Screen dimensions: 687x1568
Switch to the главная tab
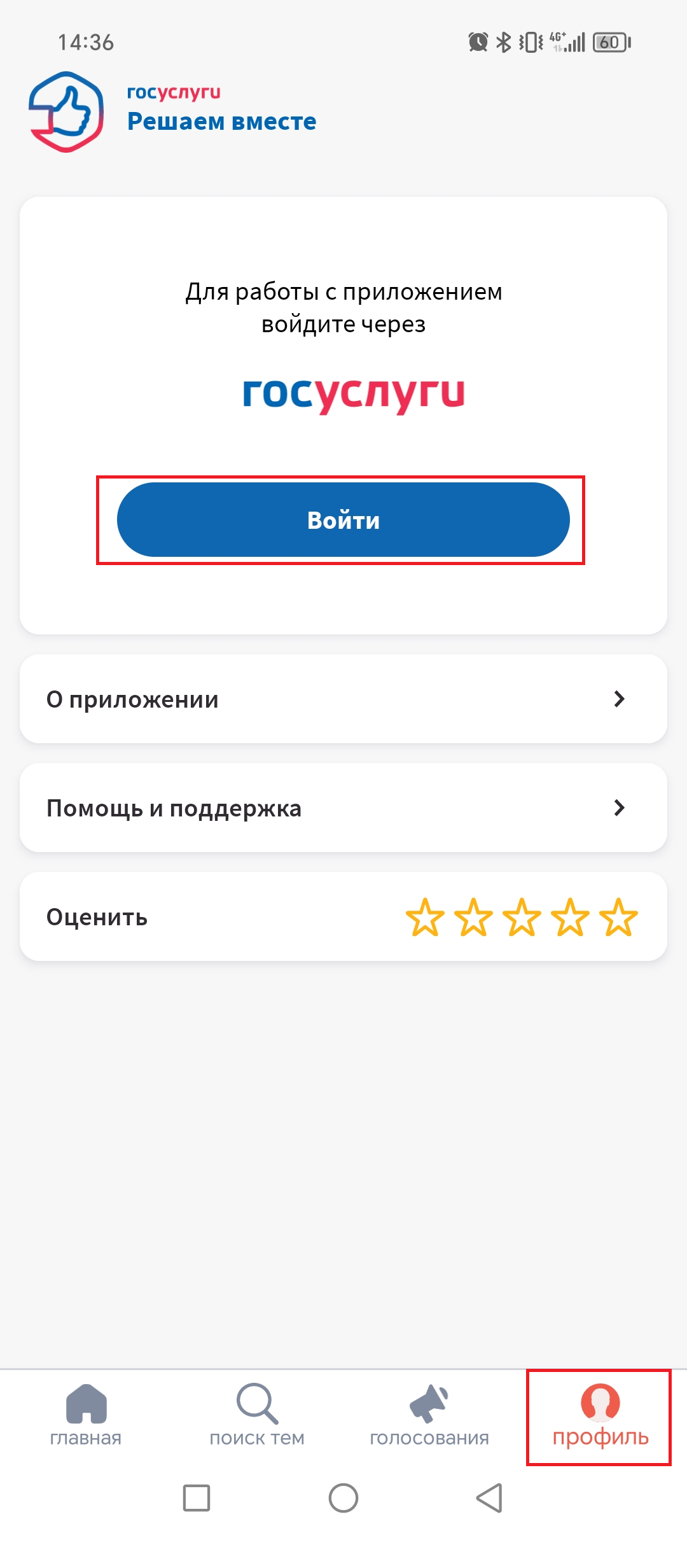[x=86, y=1415]
